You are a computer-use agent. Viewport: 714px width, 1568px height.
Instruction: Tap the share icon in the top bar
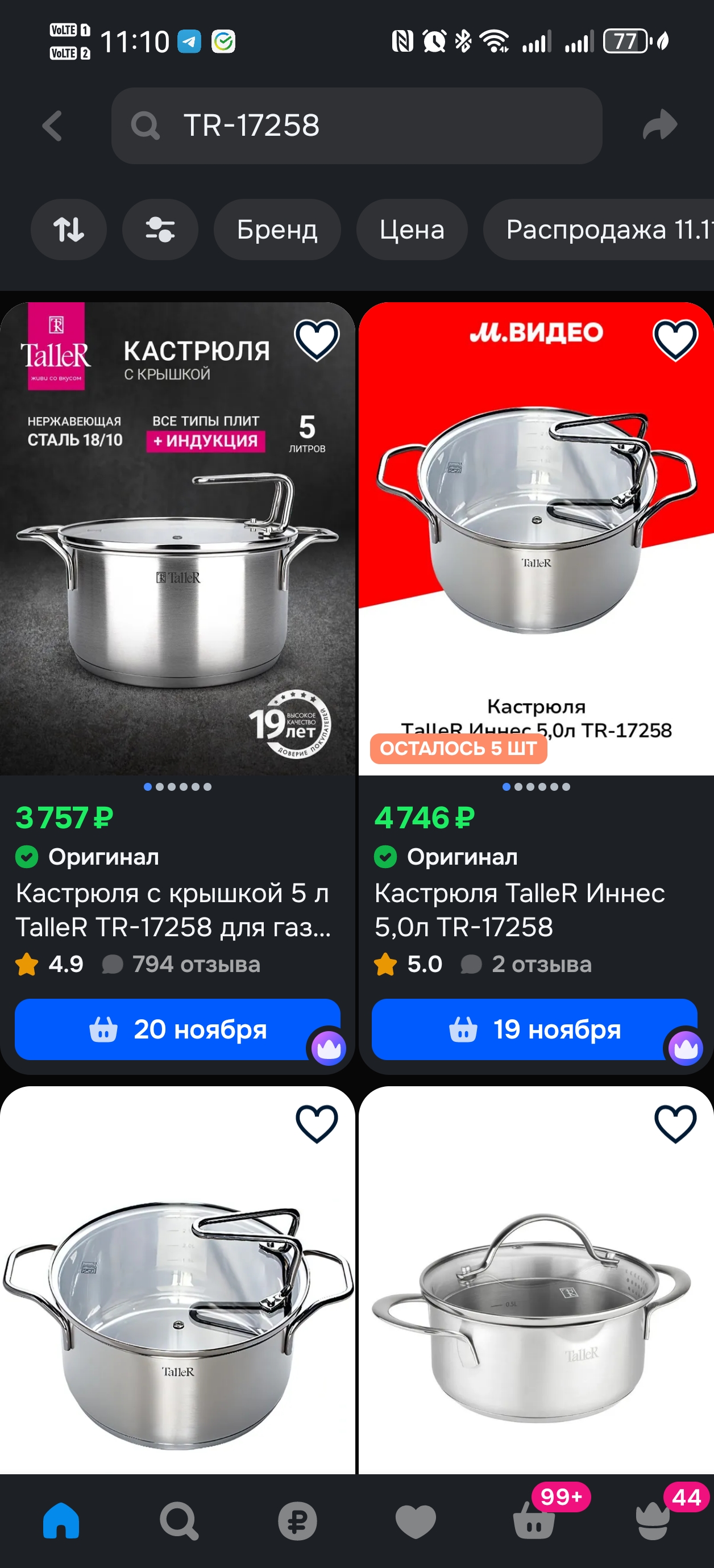click(659, 126)
